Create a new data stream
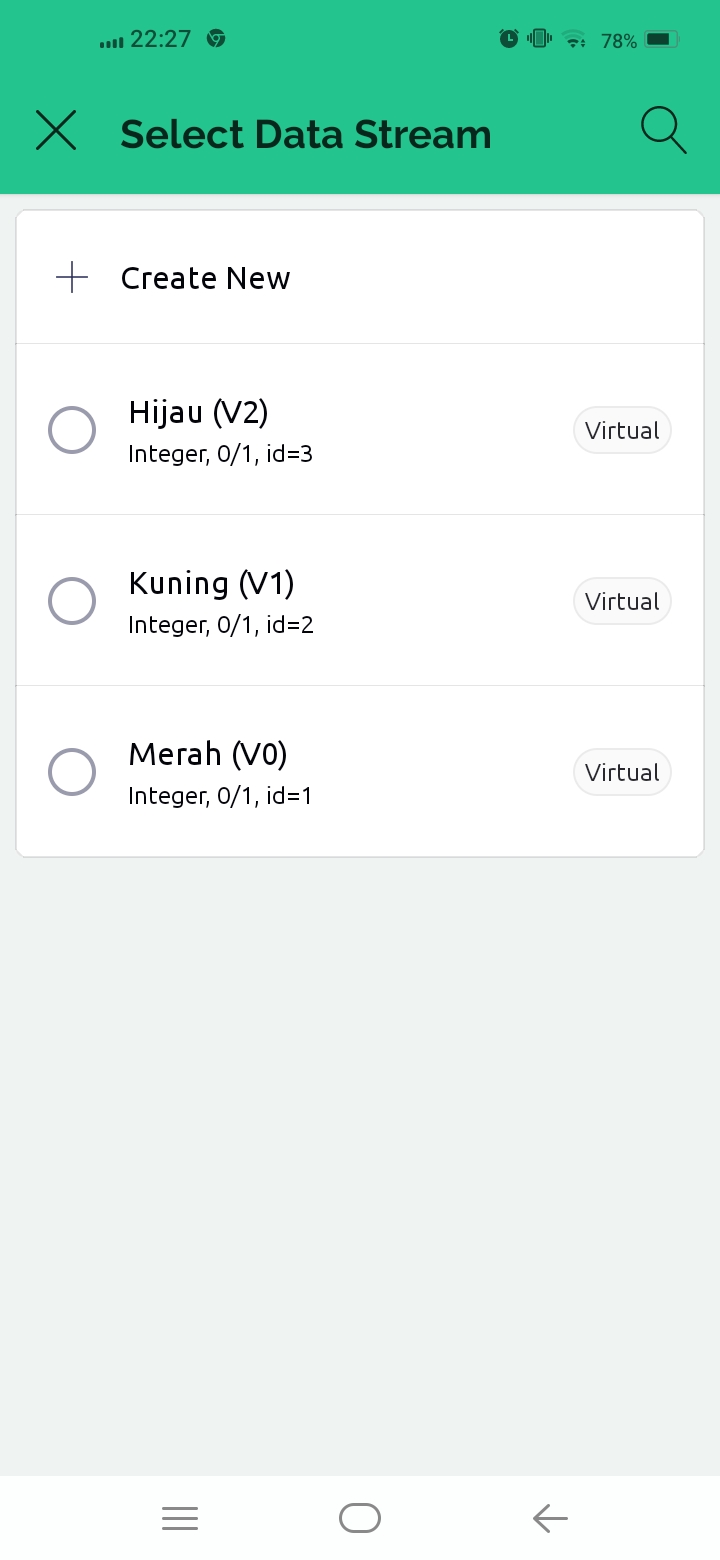 pos(360,278)
